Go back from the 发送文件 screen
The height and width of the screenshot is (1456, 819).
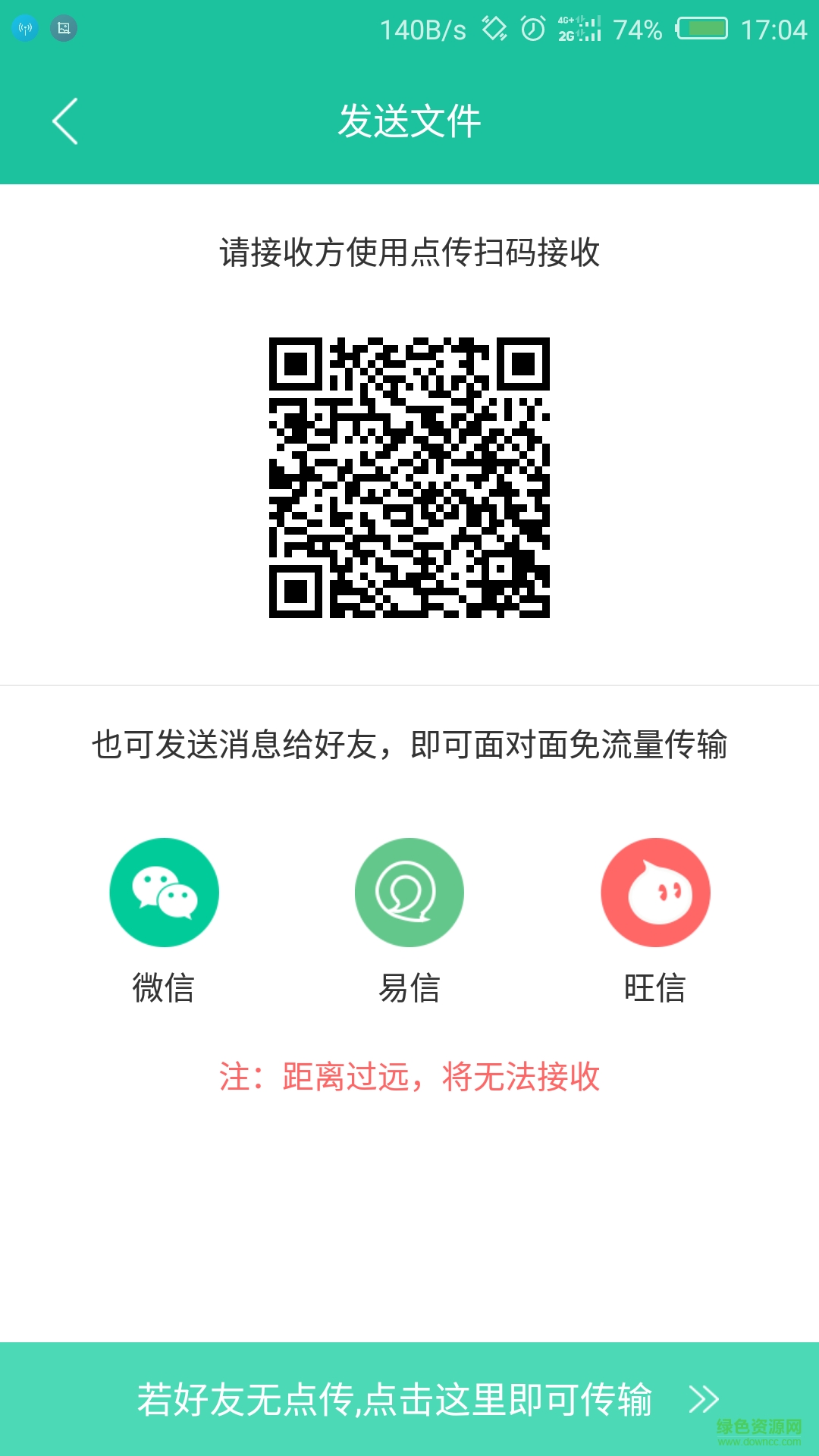(65, 121)
